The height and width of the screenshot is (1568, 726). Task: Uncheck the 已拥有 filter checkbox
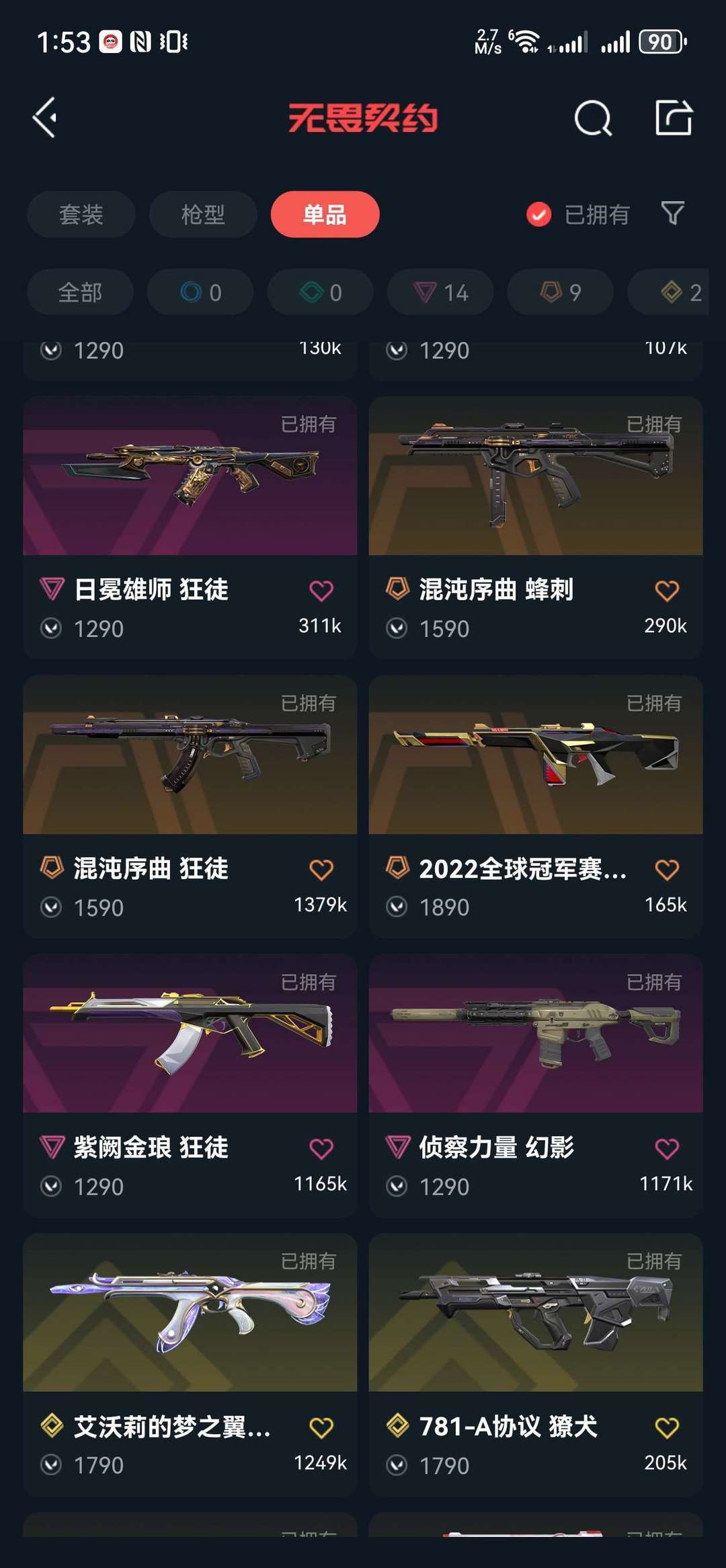(x=538, y=215)
